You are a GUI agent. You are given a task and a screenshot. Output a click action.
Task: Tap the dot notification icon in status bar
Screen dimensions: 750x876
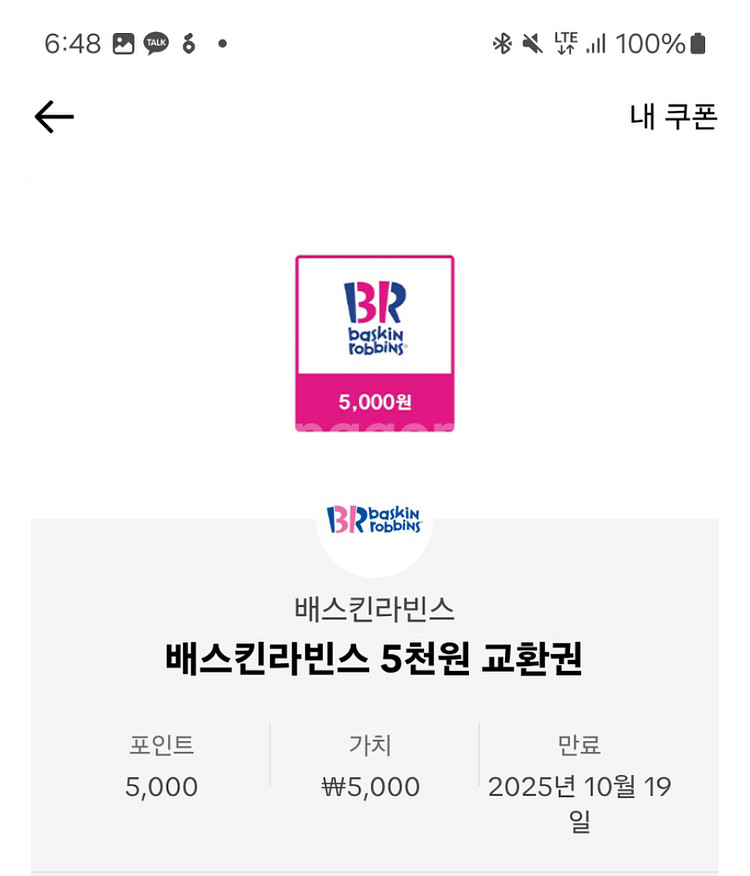click(x=222, y=43)
